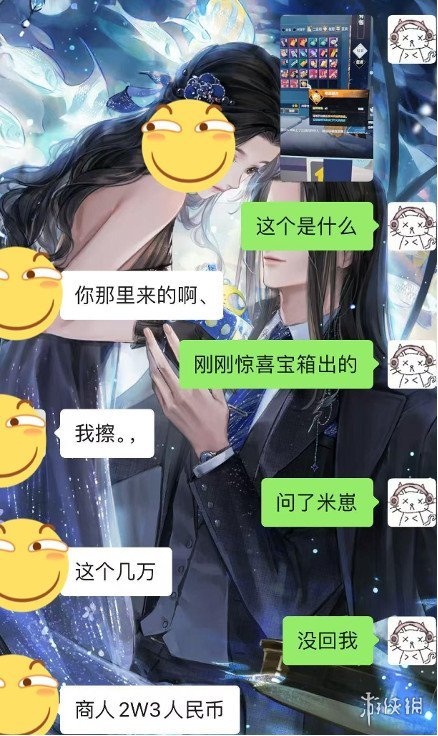The height and width of the screenshot is (736, 438).
Task: Tap the cat avatar beside 这个是什么
Action: [412, 227]
